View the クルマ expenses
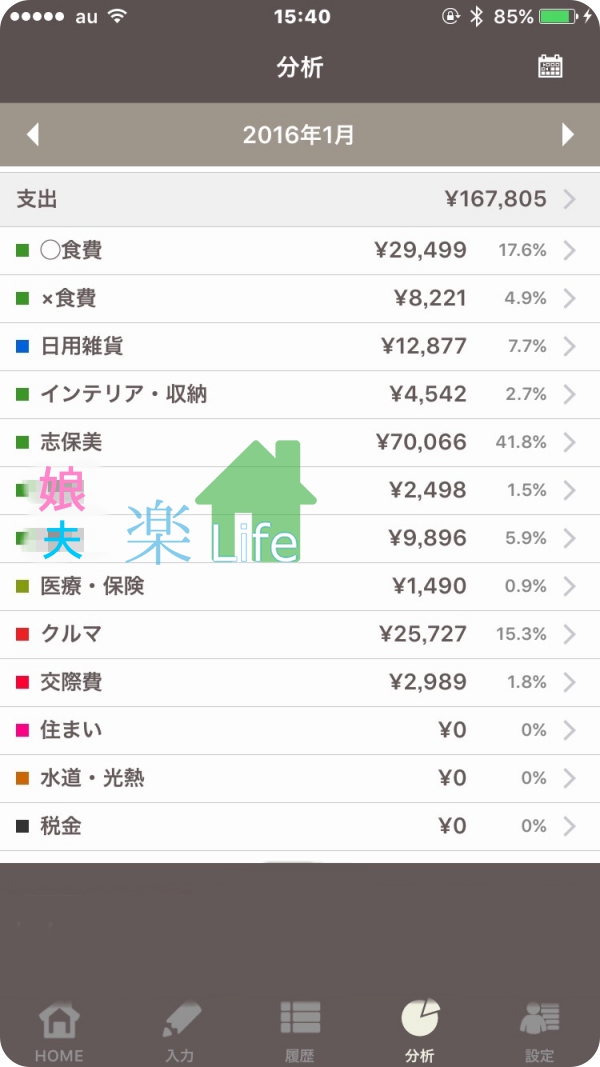 [300, 635]
